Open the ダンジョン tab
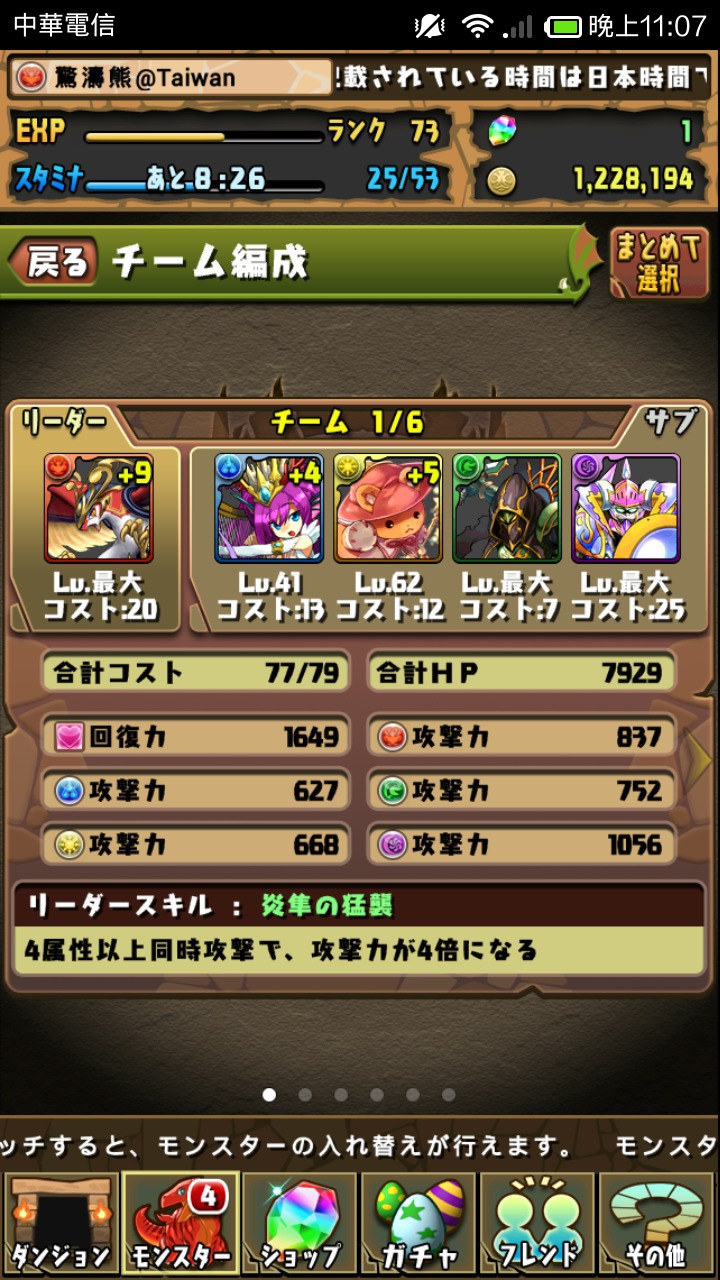Viewport: 720px width, 1280px height. [61, 1224]
